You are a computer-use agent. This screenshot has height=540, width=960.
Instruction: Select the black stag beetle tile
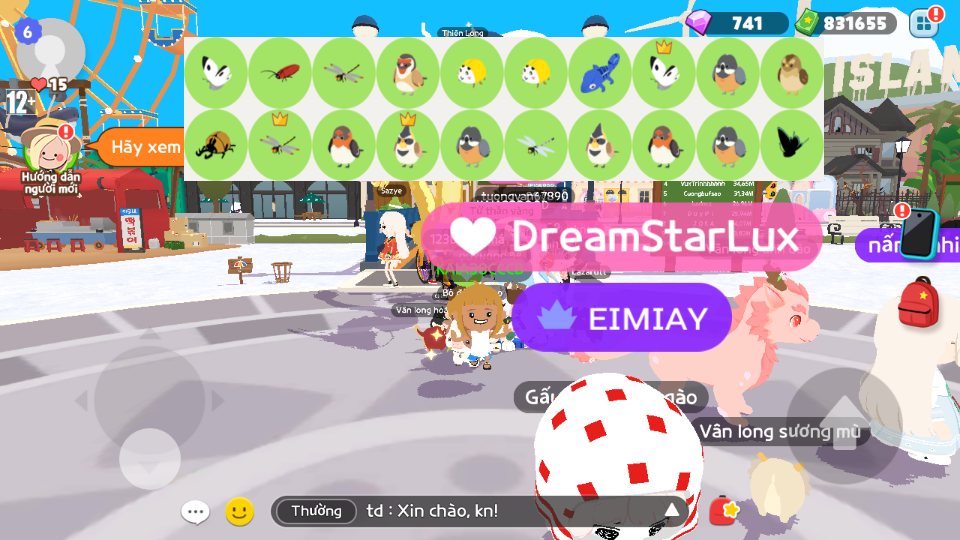click(x=215, y=145)
